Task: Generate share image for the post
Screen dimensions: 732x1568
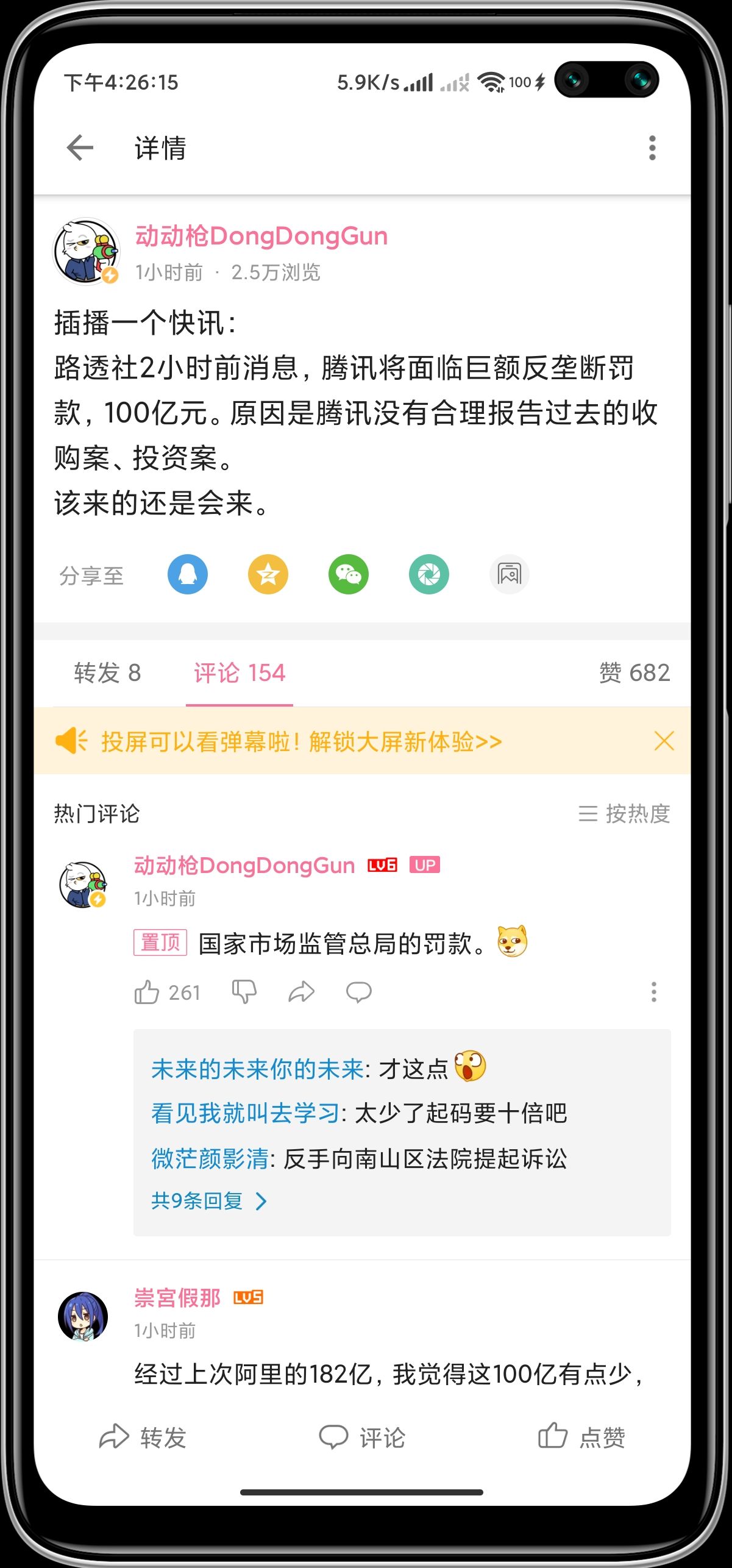Action: coord(510,574)
